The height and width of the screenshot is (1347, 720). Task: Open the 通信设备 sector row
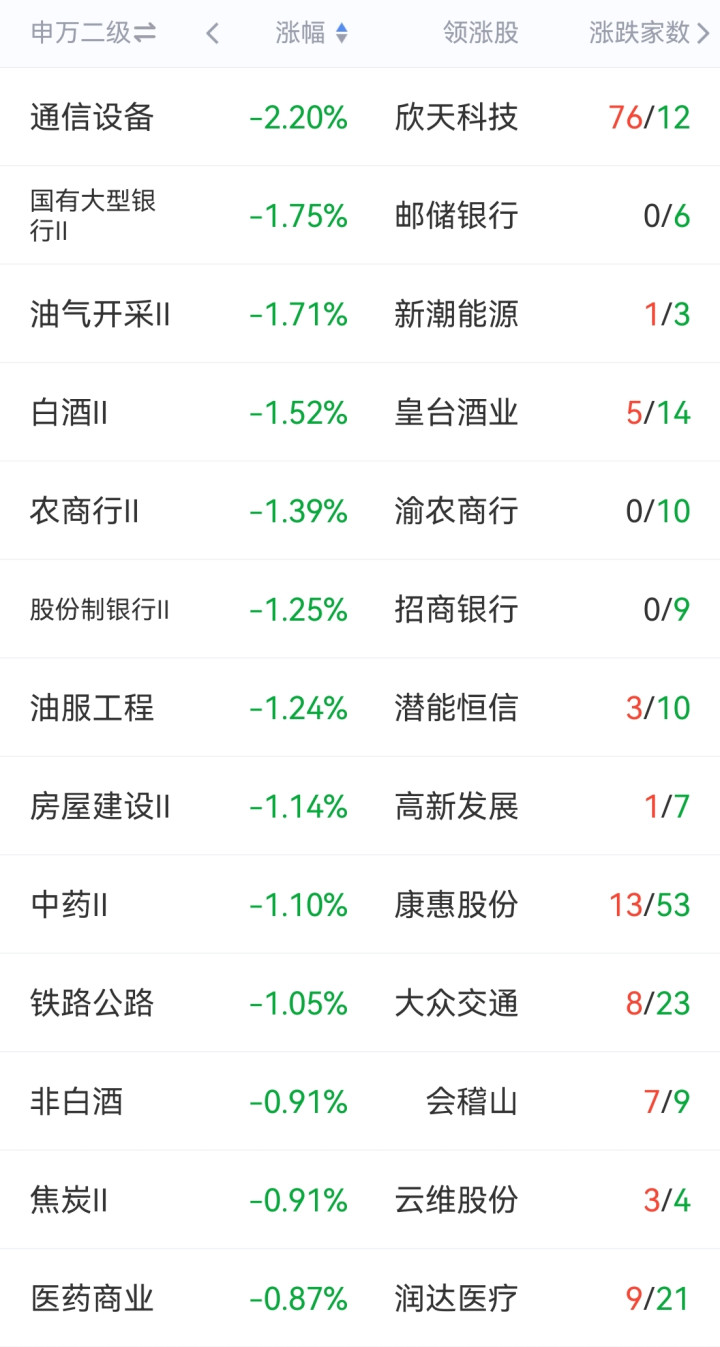point(360,117)
